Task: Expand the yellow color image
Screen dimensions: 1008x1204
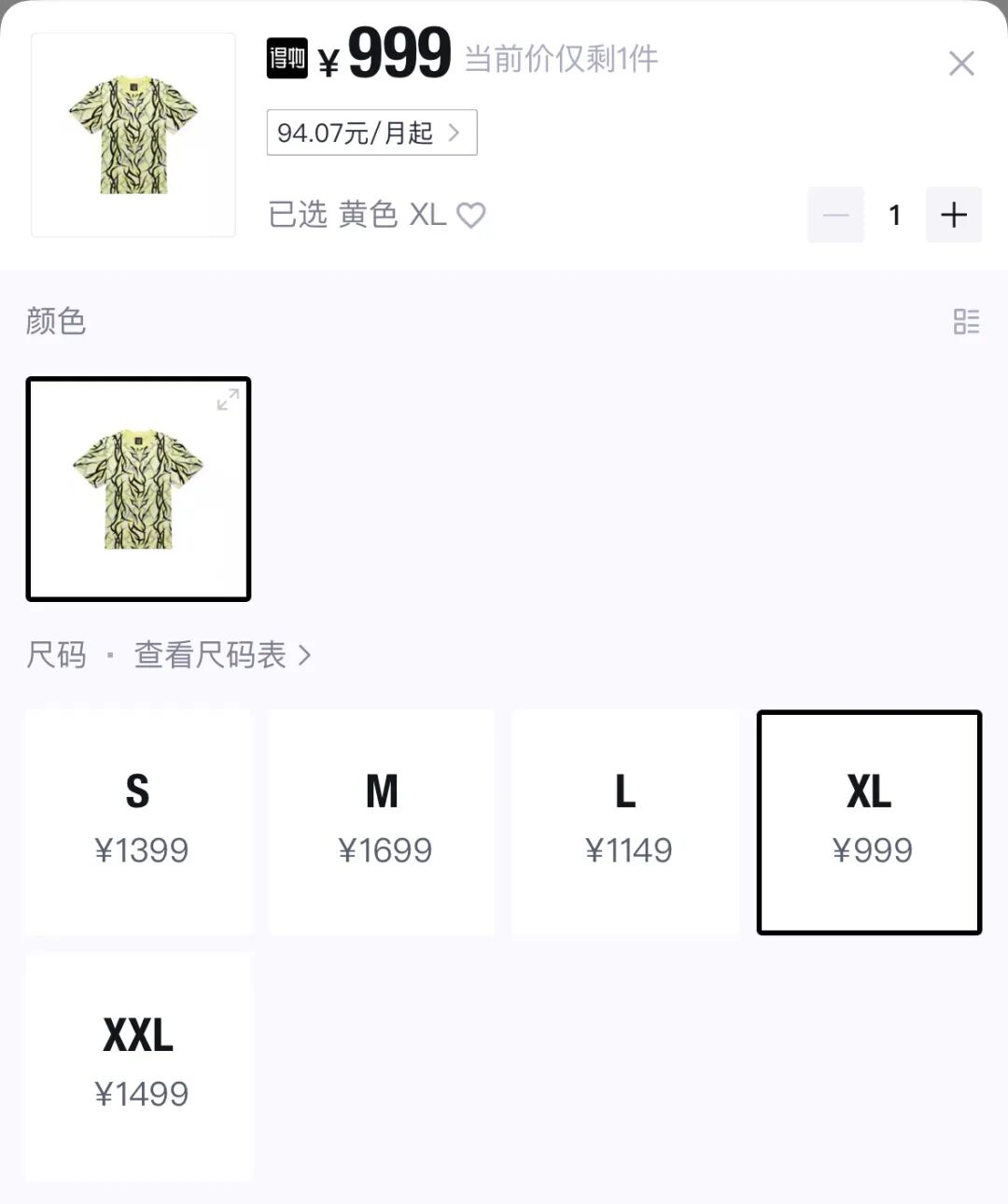Action: (228, 399)
